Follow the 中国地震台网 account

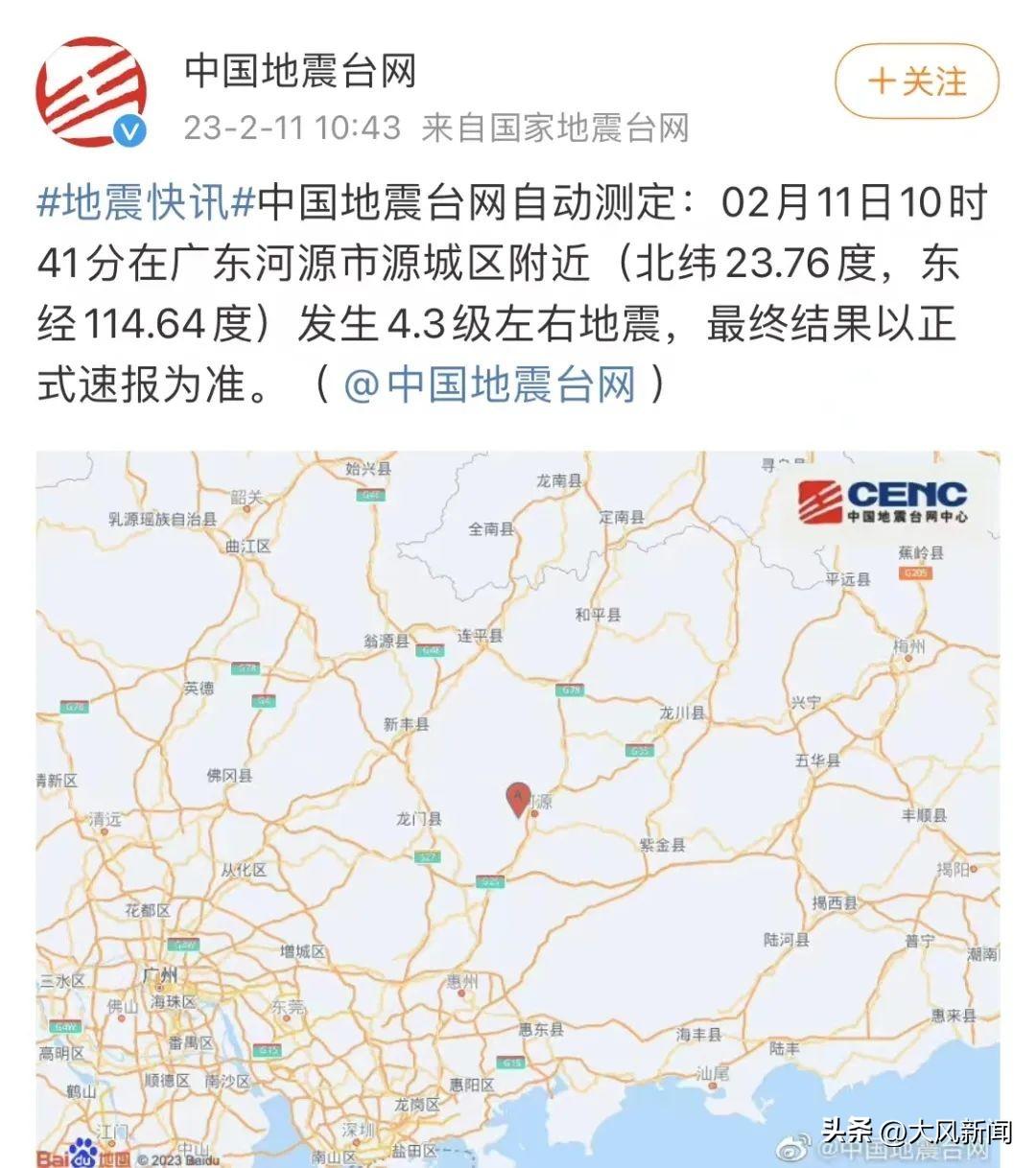(x=916, y=82)
